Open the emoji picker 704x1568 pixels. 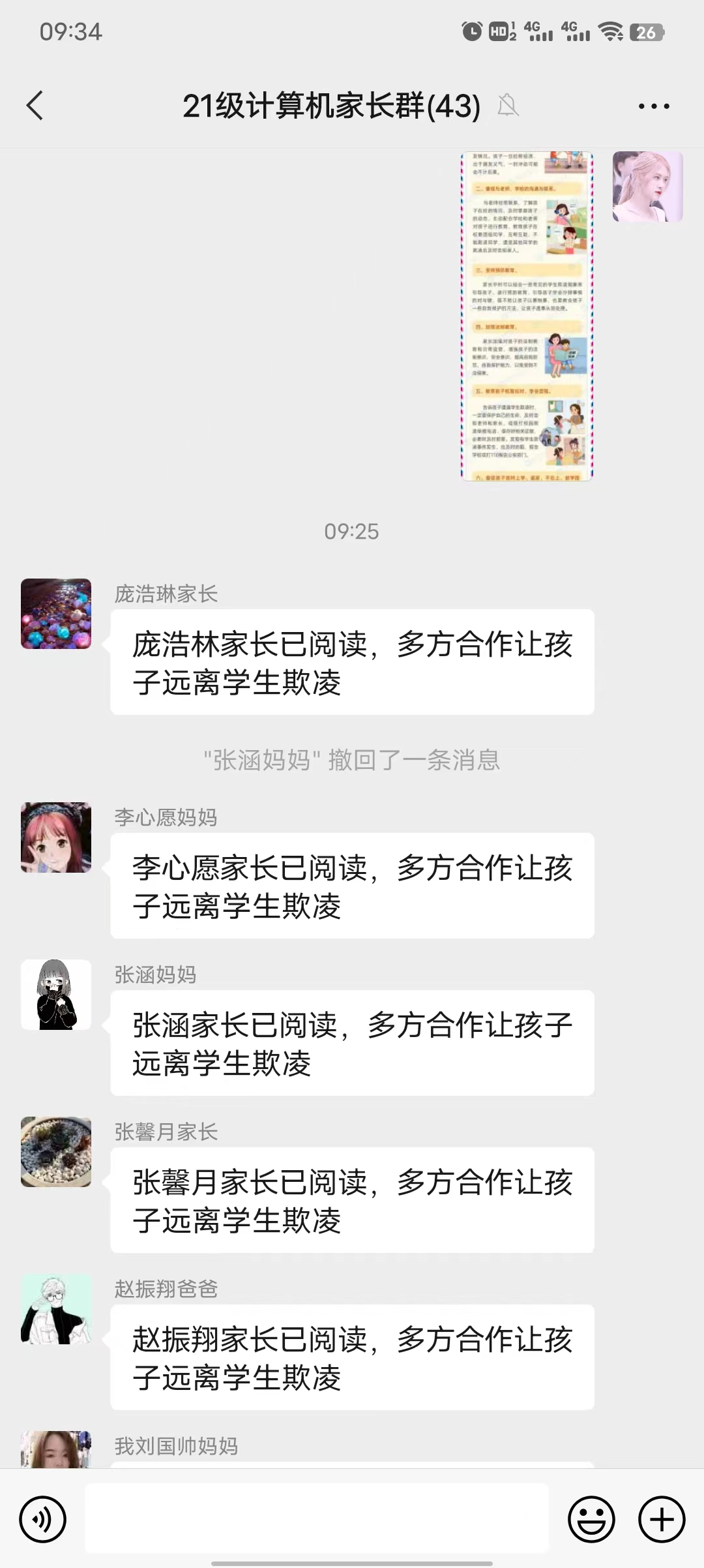pyautogui.click(x=591, y=1519)
